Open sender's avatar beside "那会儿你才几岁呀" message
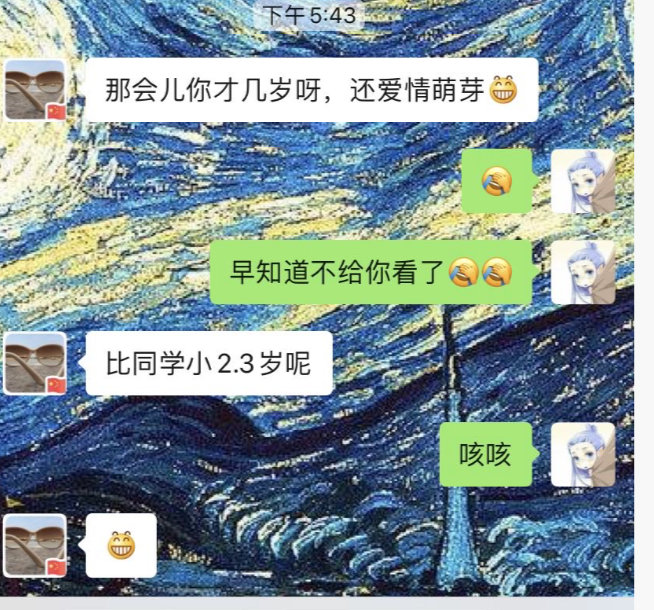 click(x=35, y=90)
